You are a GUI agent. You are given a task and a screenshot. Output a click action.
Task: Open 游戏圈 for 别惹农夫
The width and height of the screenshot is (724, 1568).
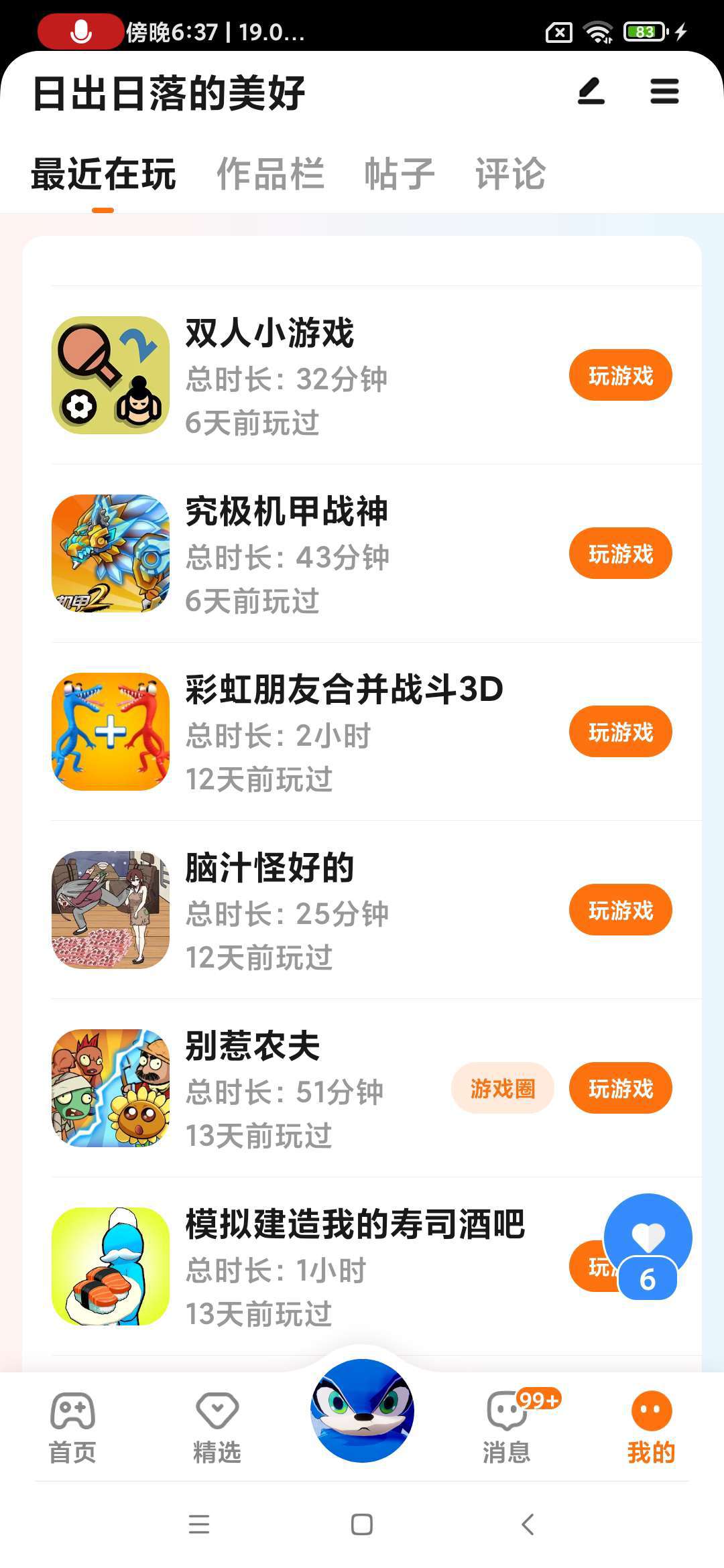(x=502, y=1088)
